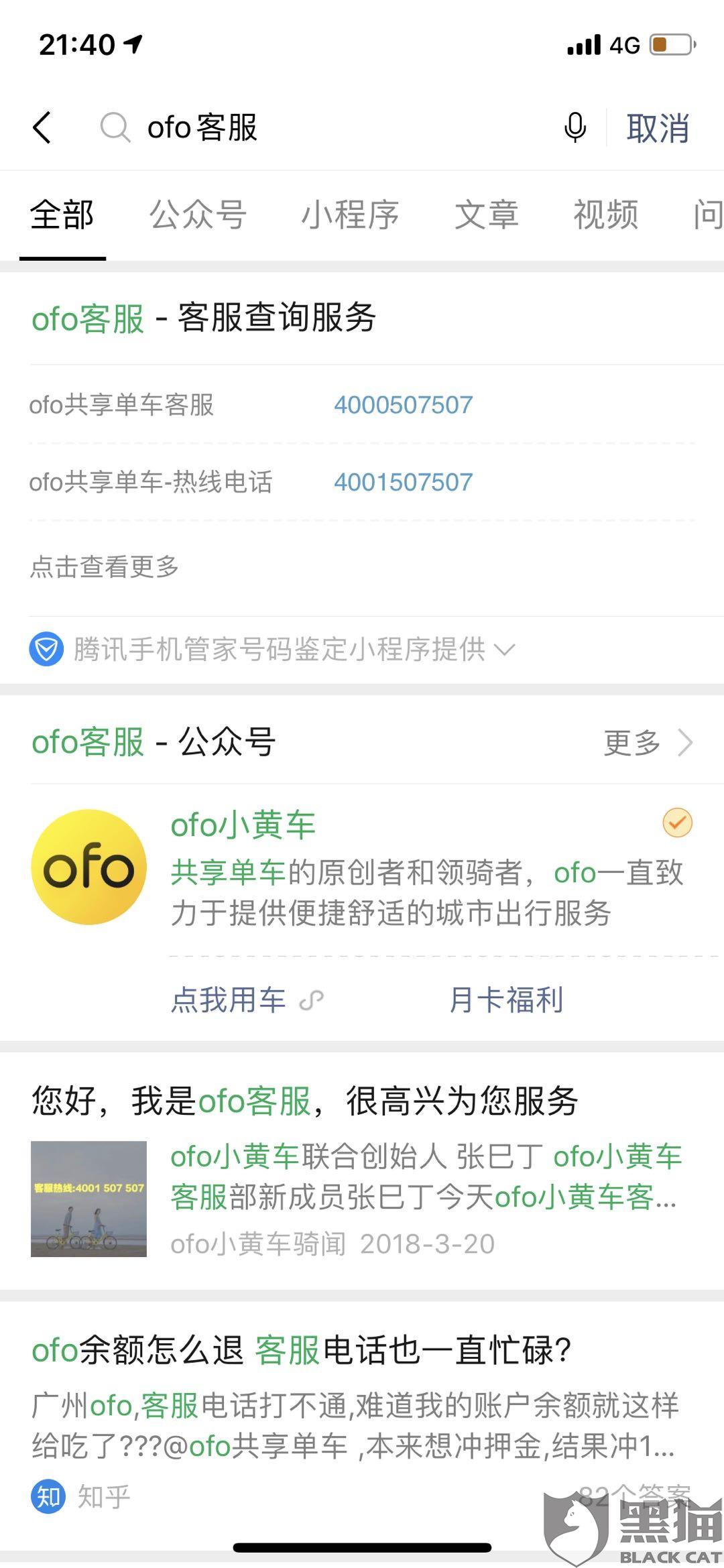The height and width of the screenshot is (1568, 724).
Task: Start voice search with the microphone
Action: pos(575,127)
